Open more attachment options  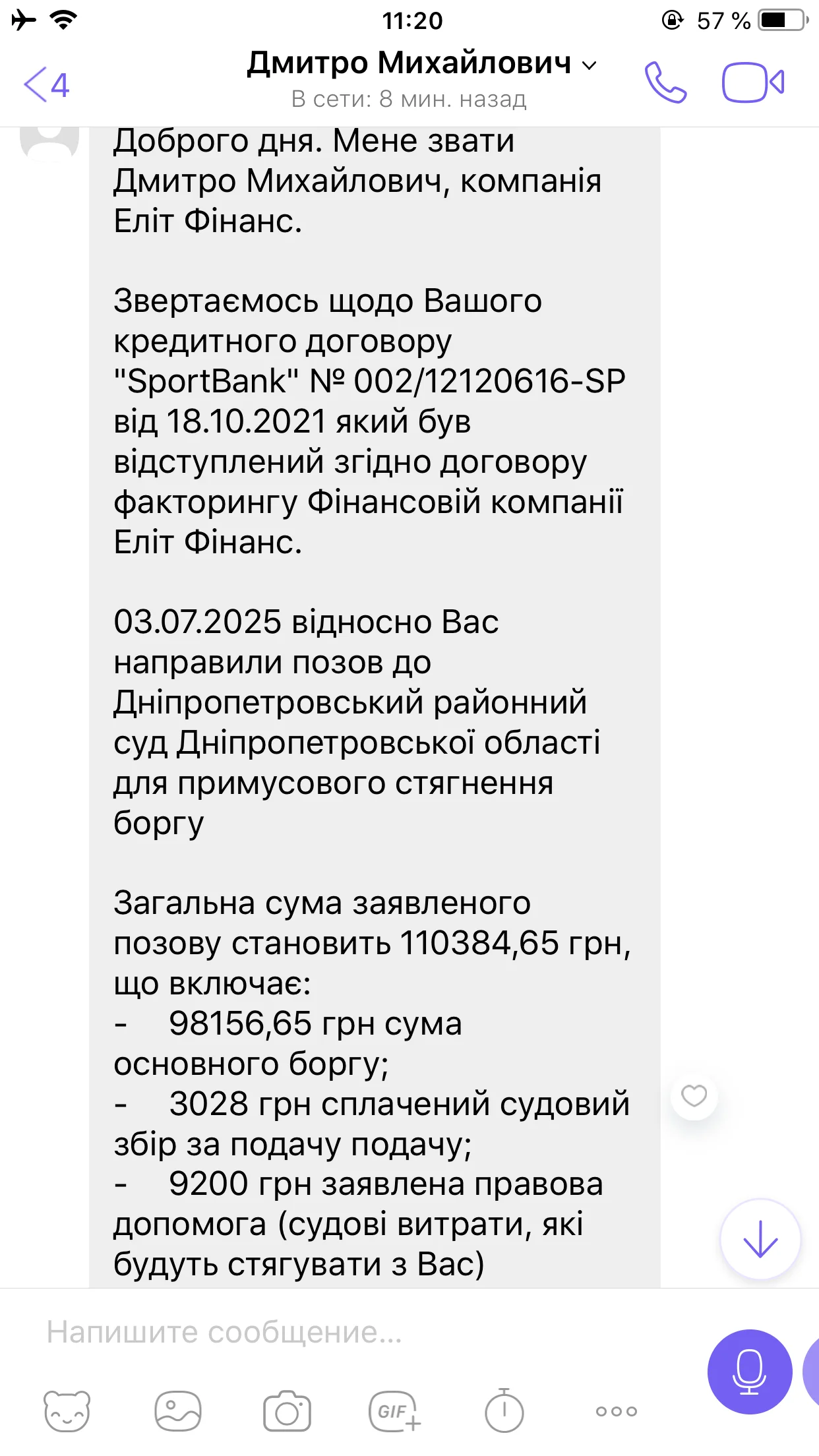616,1411
